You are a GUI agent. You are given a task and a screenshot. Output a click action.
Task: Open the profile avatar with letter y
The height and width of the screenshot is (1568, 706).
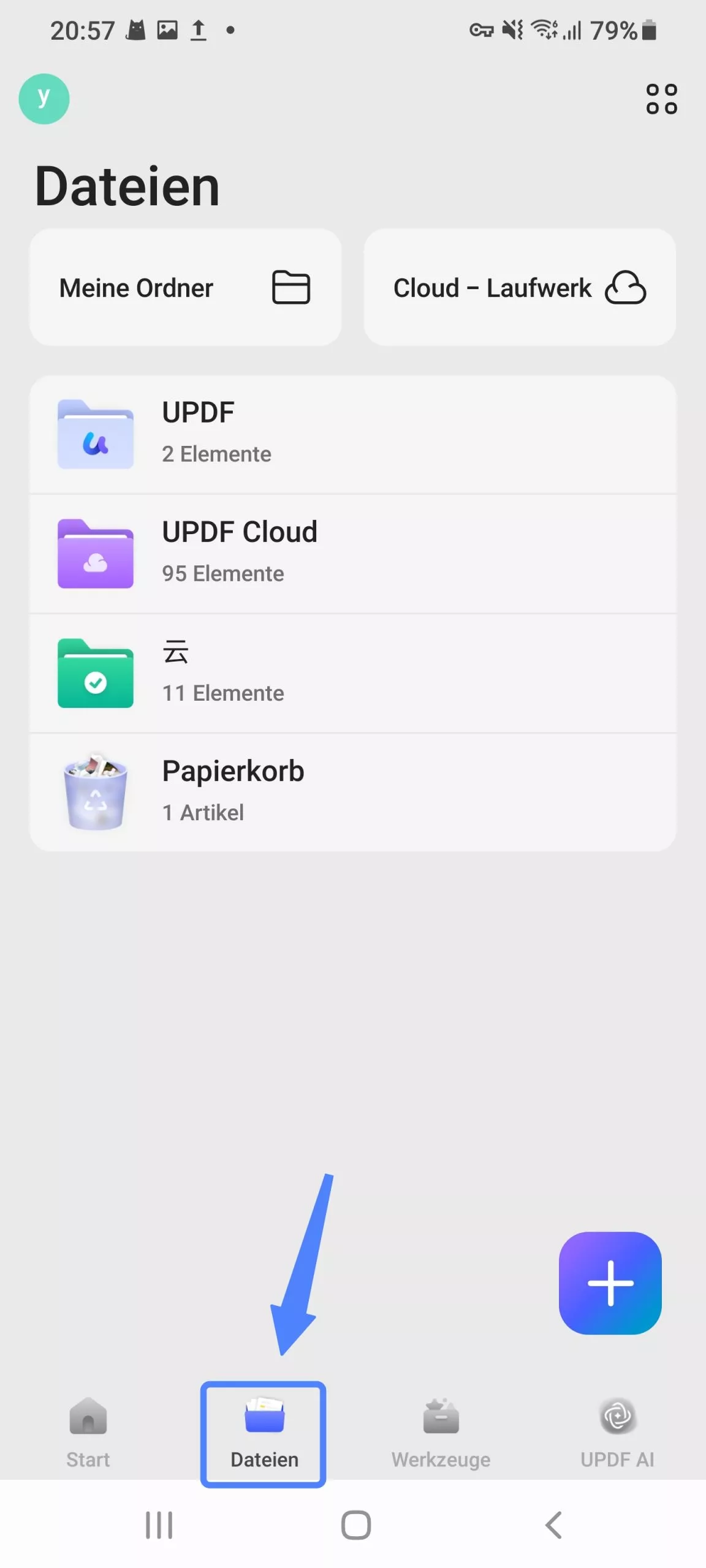click(x=44, y=99)
